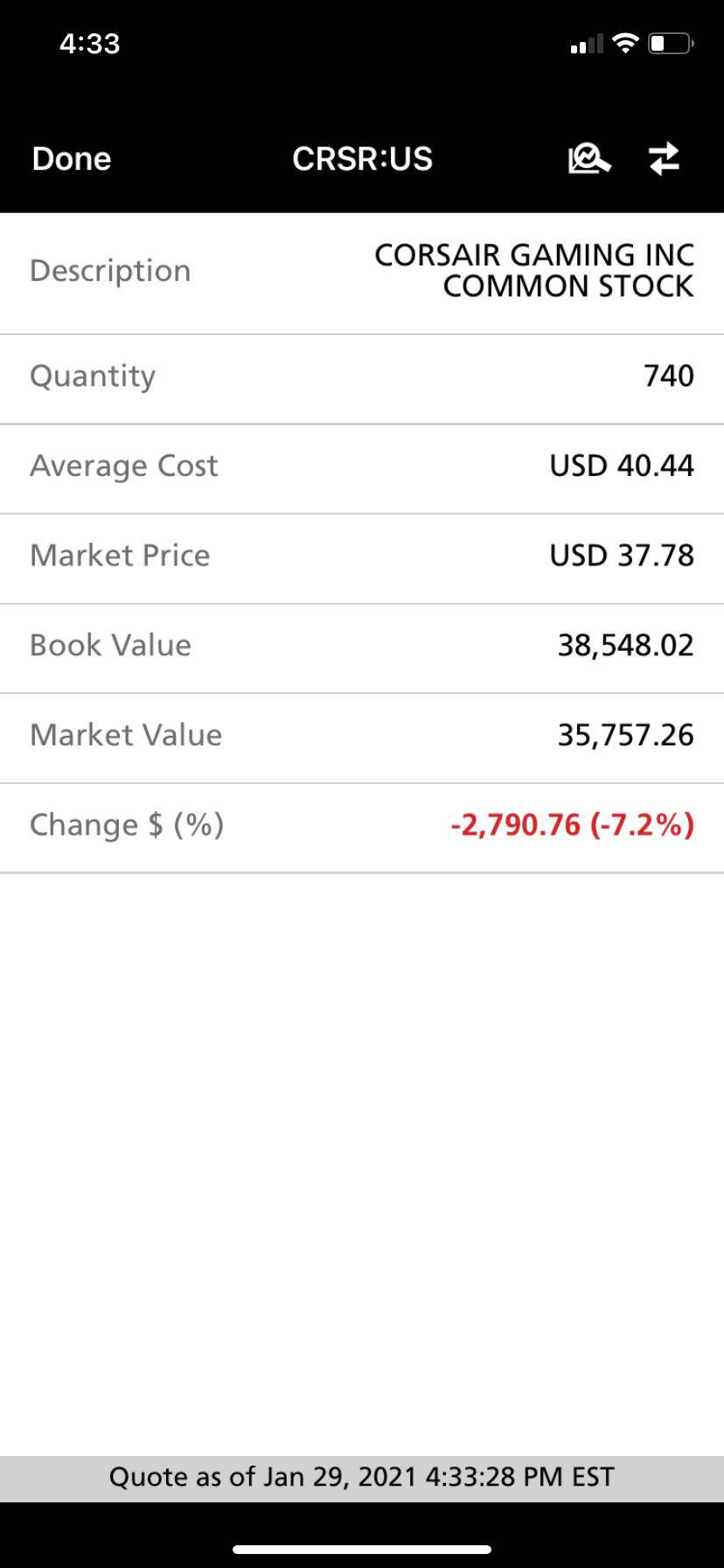Click the Quantity row showing 740

pos(362,376)
